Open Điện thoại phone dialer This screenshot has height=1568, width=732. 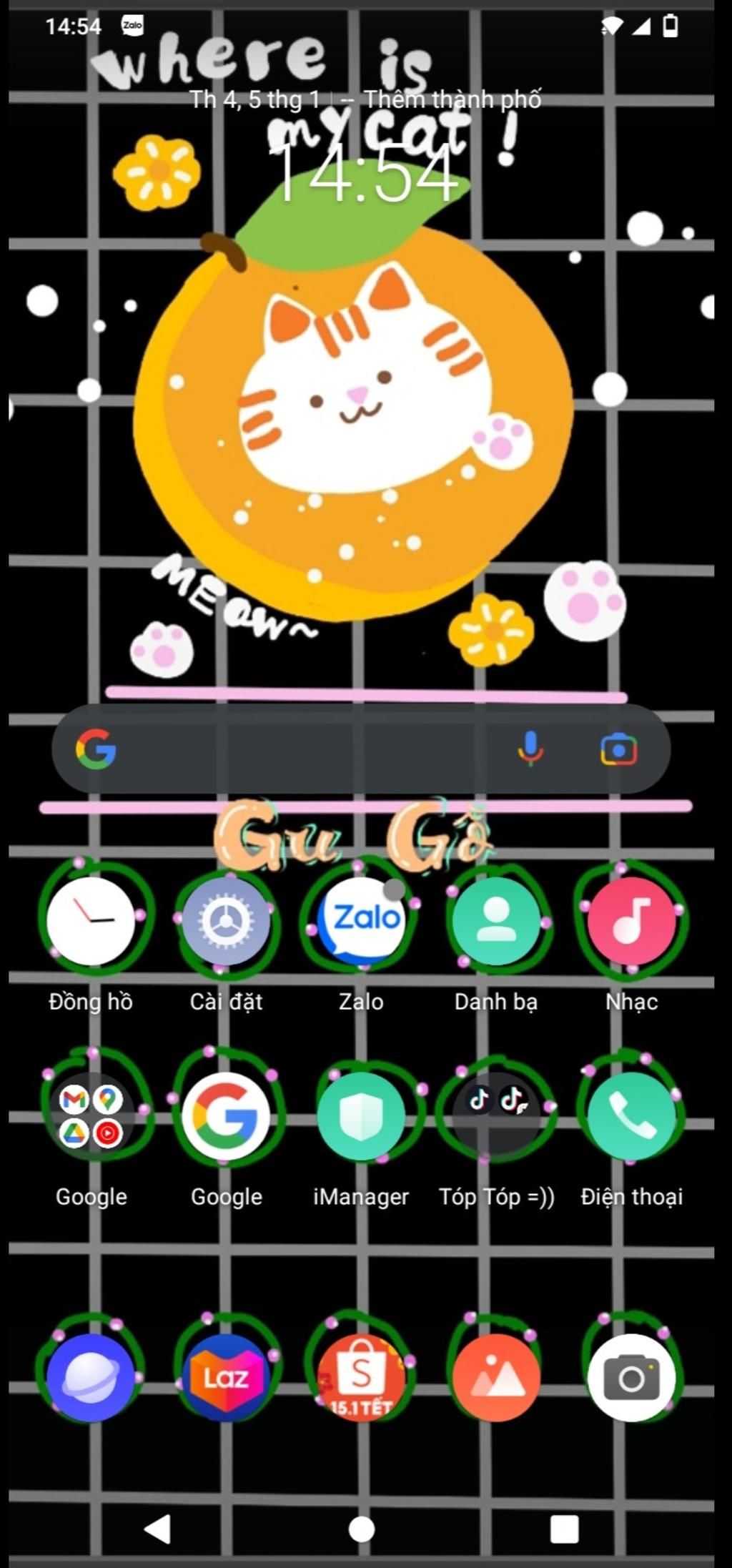coord(631,1115)
